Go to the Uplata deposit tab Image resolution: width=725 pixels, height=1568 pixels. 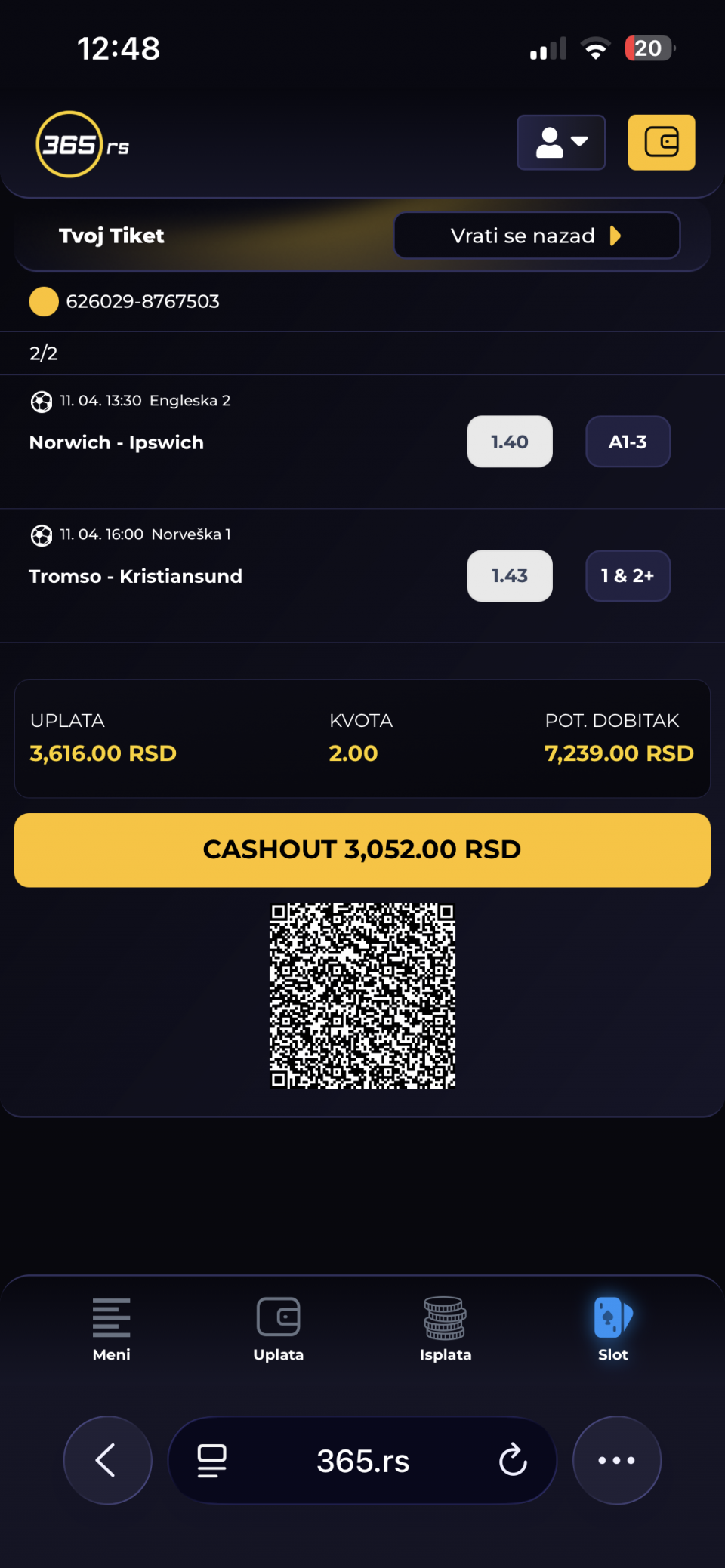279,1329
